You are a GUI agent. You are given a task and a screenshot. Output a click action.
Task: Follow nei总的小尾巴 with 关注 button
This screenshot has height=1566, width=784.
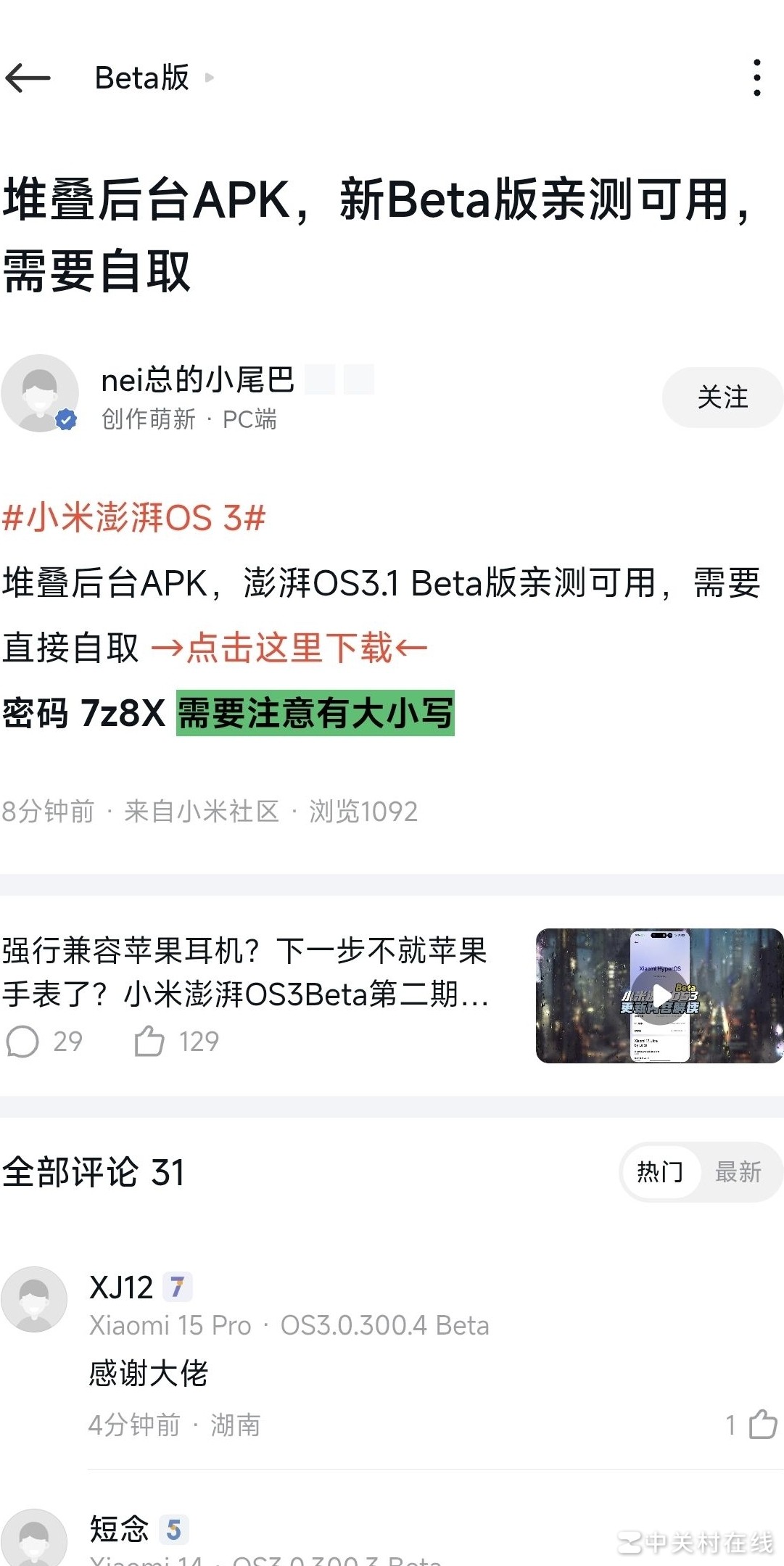(x=722, y=397)
